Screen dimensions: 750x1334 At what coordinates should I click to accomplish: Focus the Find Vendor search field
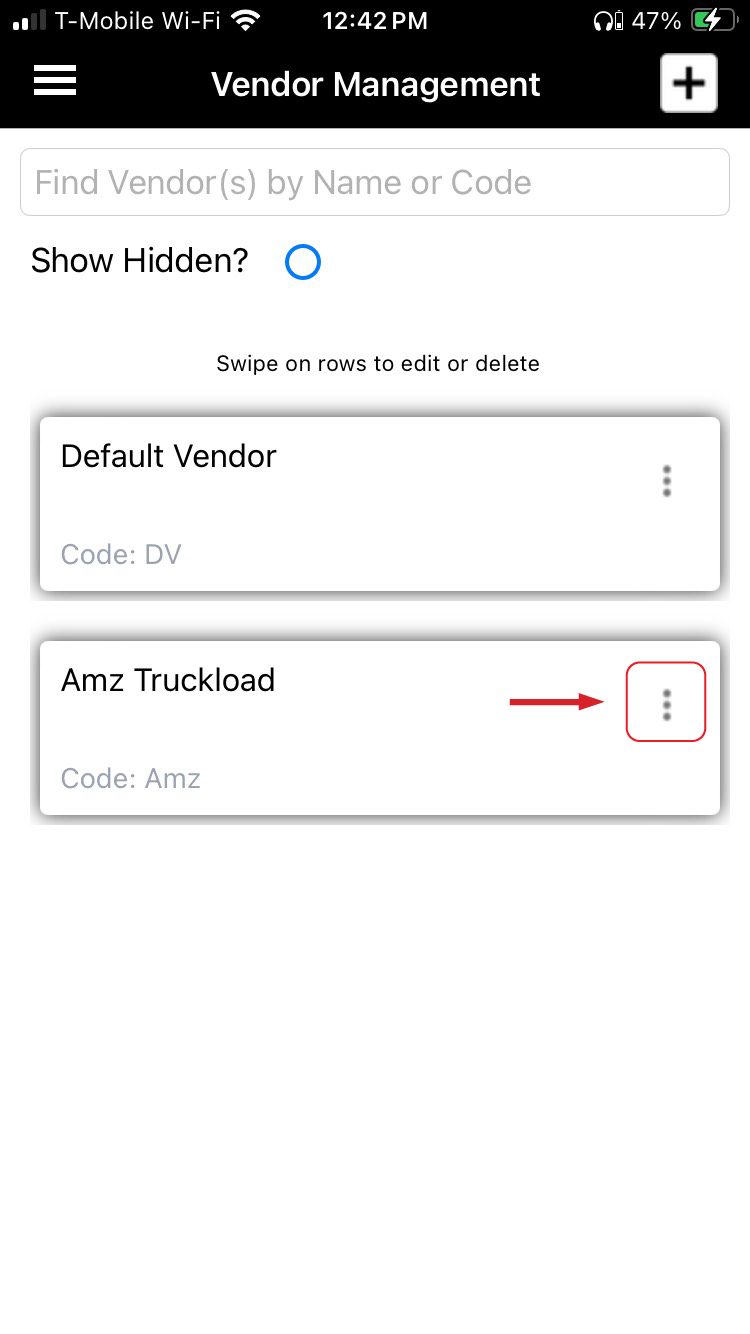tap(374, 182)
